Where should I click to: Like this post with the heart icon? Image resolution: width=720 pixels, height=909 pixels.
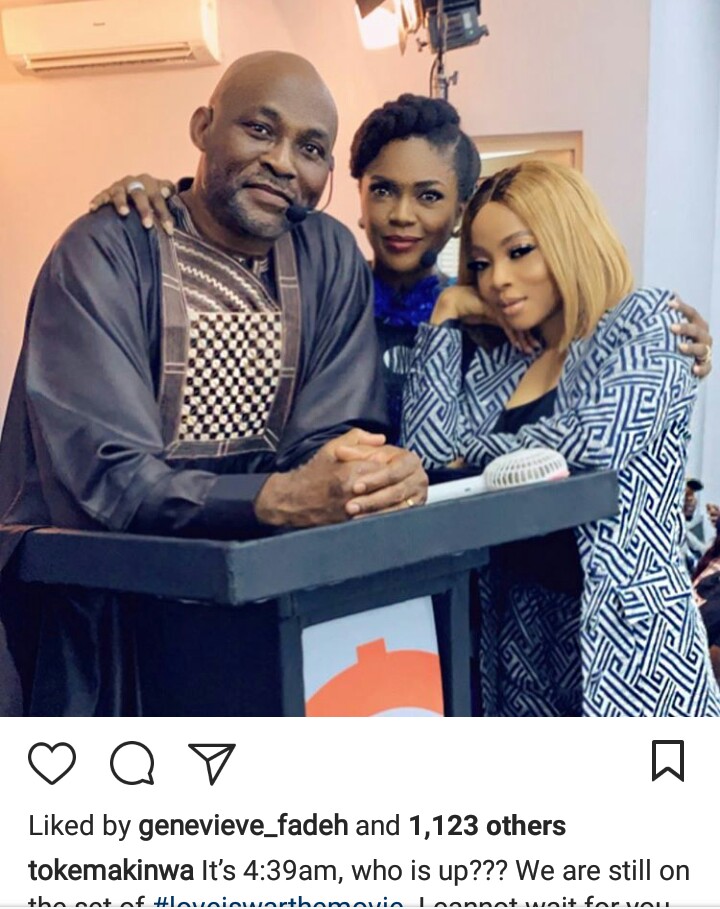point(52,763)
